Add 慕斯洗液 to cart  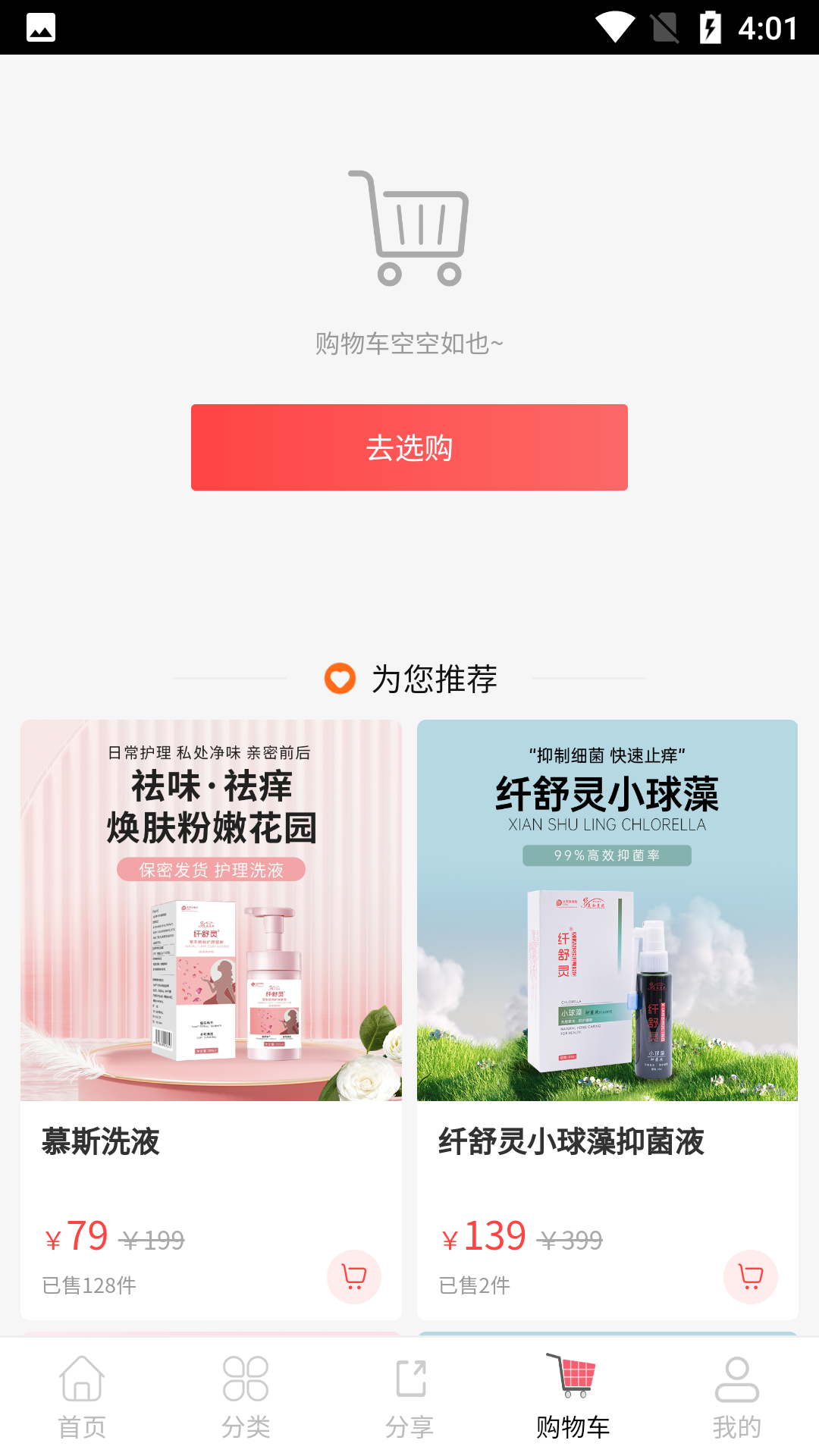(x=353, y=1277)
